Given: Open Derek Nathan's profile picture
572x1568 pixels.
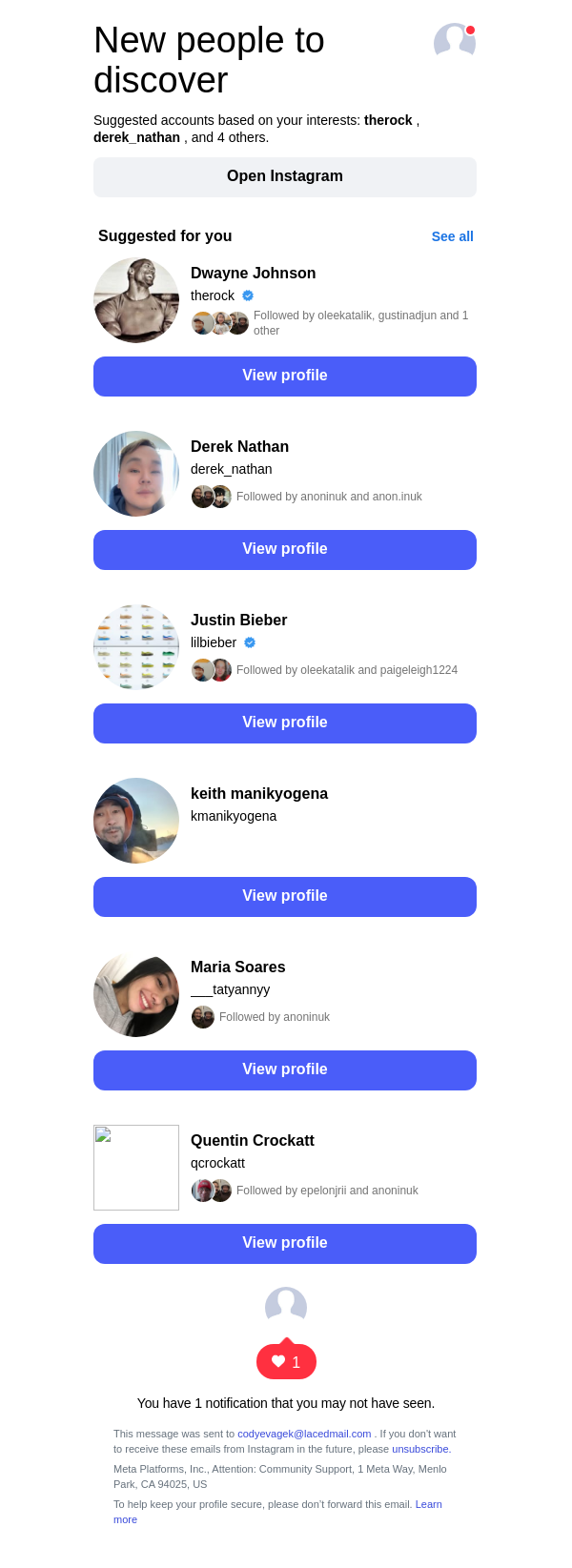Looking at the screenshot, I should click(136, 474).
